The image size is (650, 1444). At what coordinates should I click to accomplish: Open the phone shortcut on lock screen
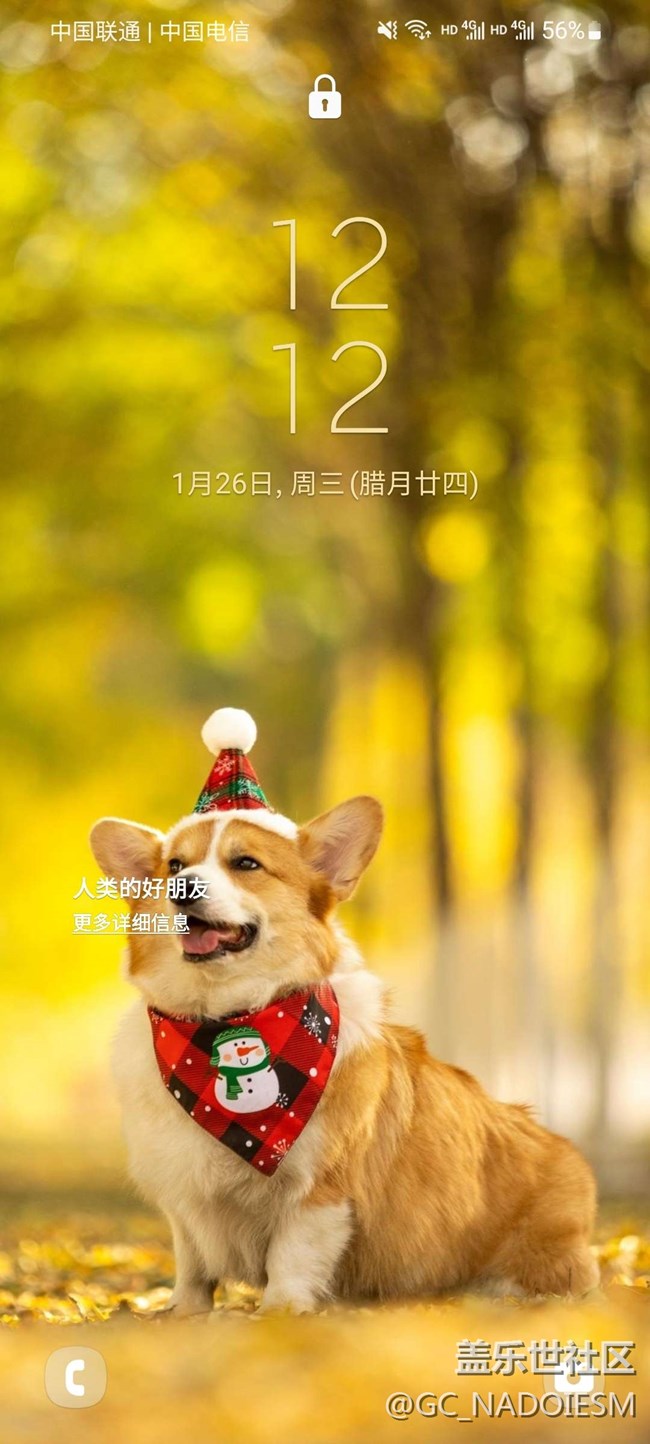coord(75,1377)
